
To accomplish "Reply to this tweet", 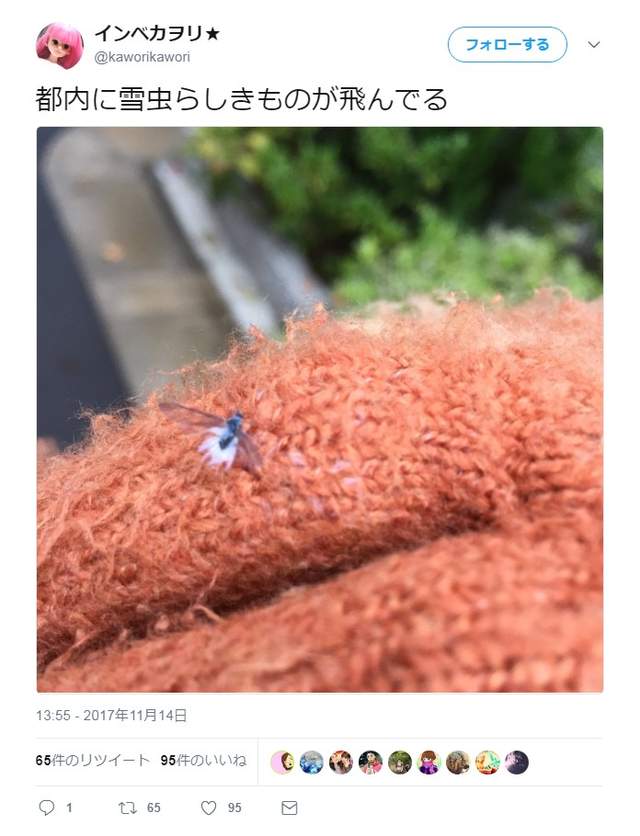I will point(47,808).
